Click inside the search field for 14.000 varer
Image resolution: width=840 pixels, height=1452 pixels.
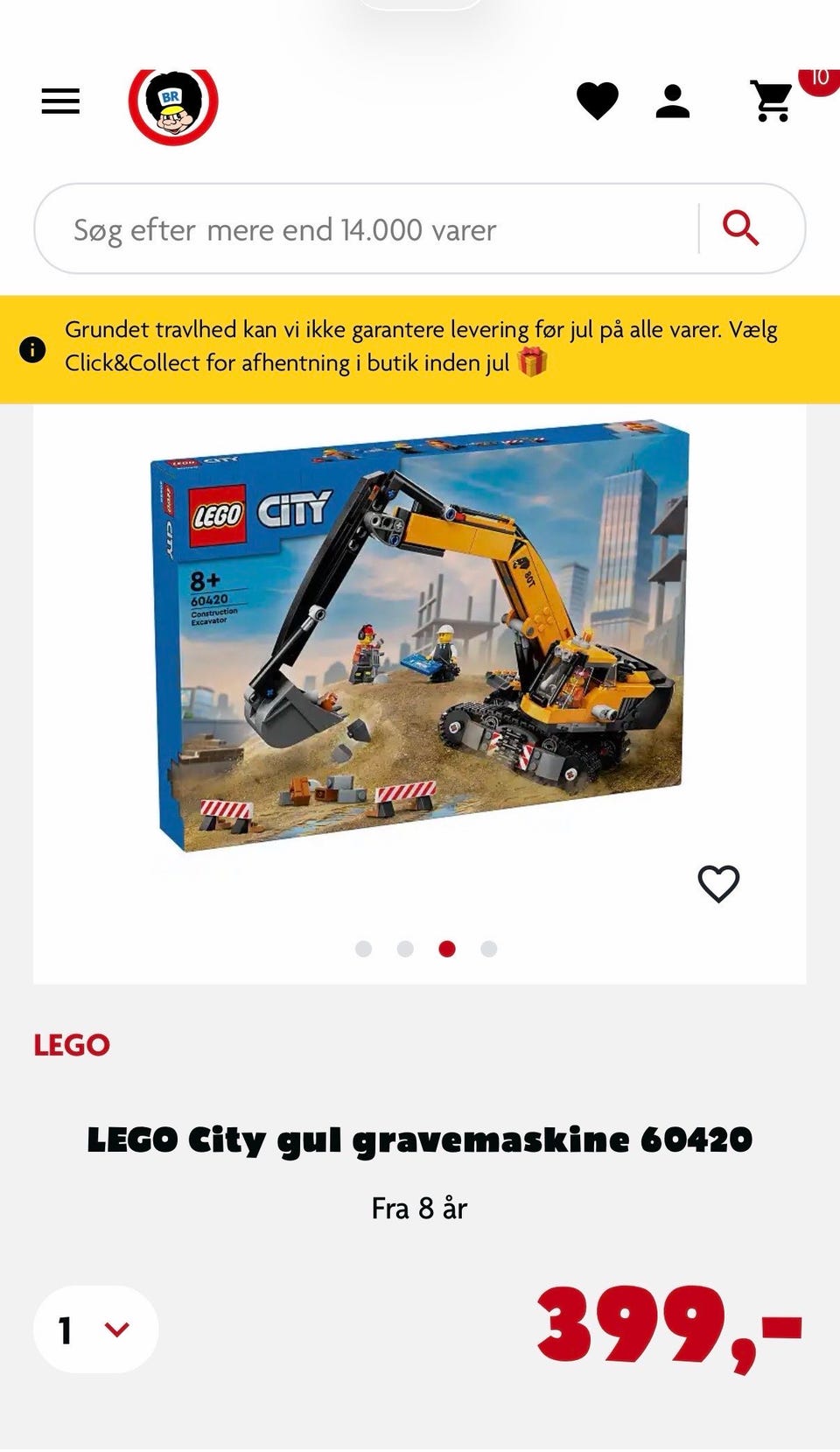point(350,229)
